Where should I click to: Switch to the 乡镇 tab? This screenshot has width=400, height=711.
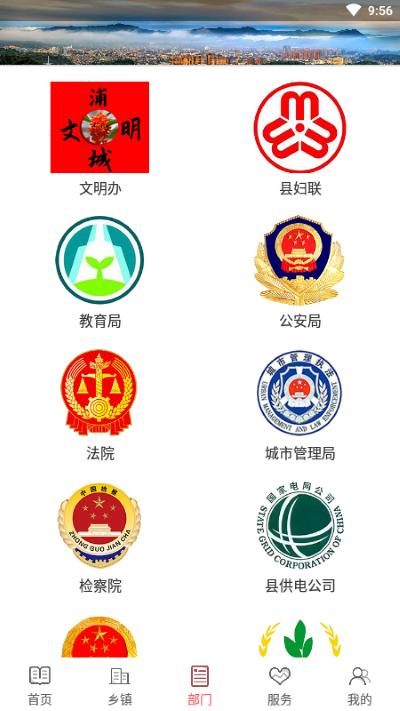point(120,686)
